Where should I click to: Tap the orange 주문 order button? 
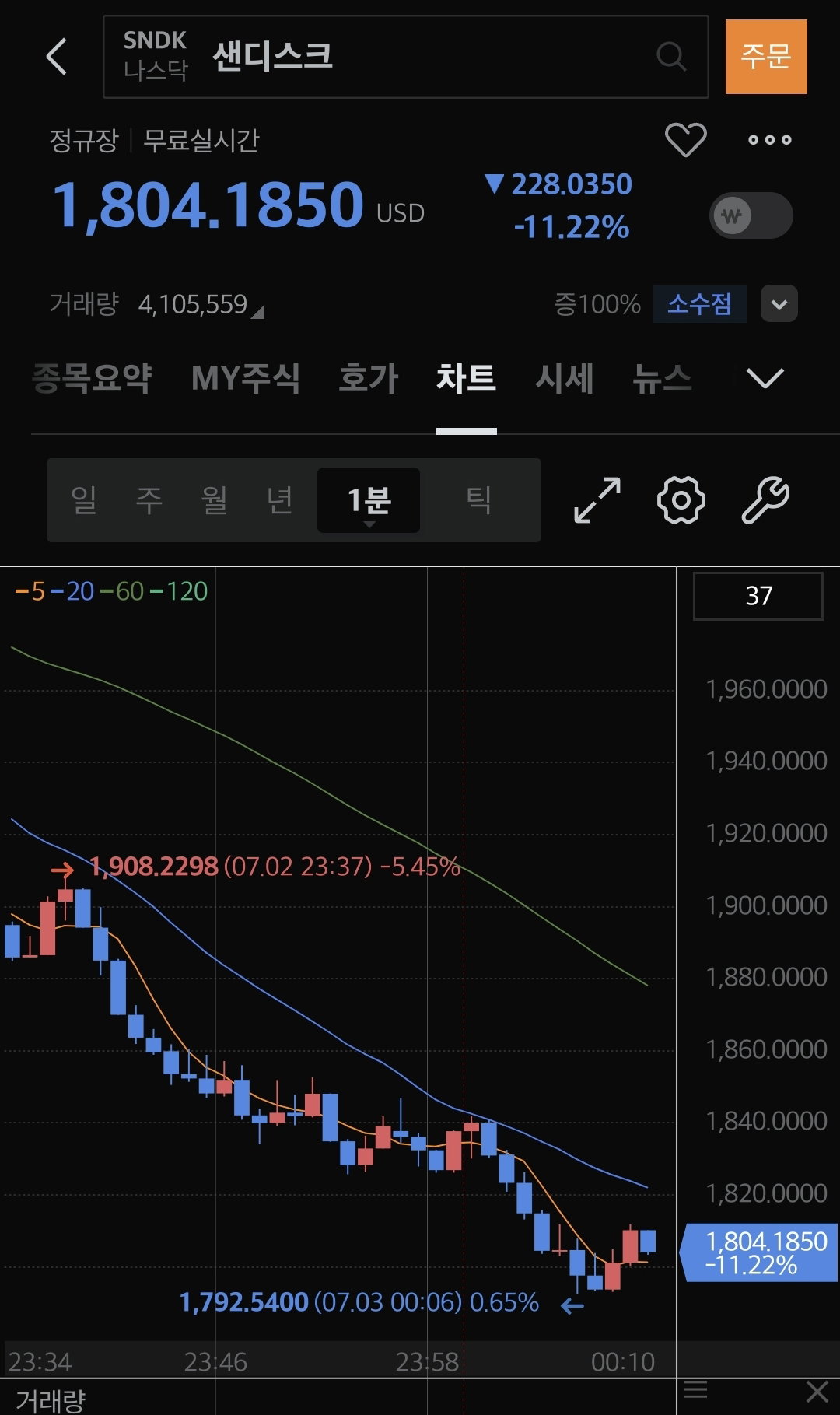tap(766, 57)
